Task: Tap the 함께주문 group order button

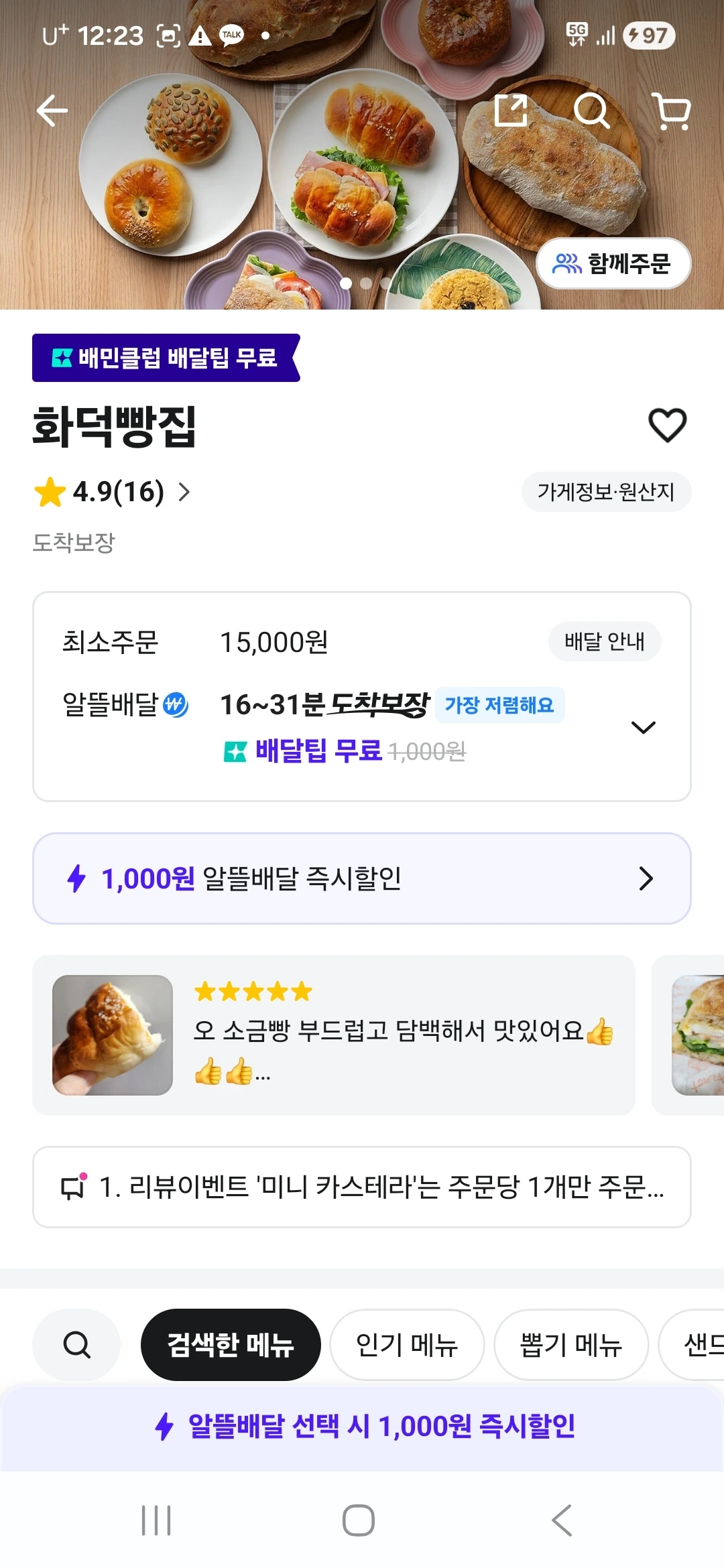Action: 613,264
